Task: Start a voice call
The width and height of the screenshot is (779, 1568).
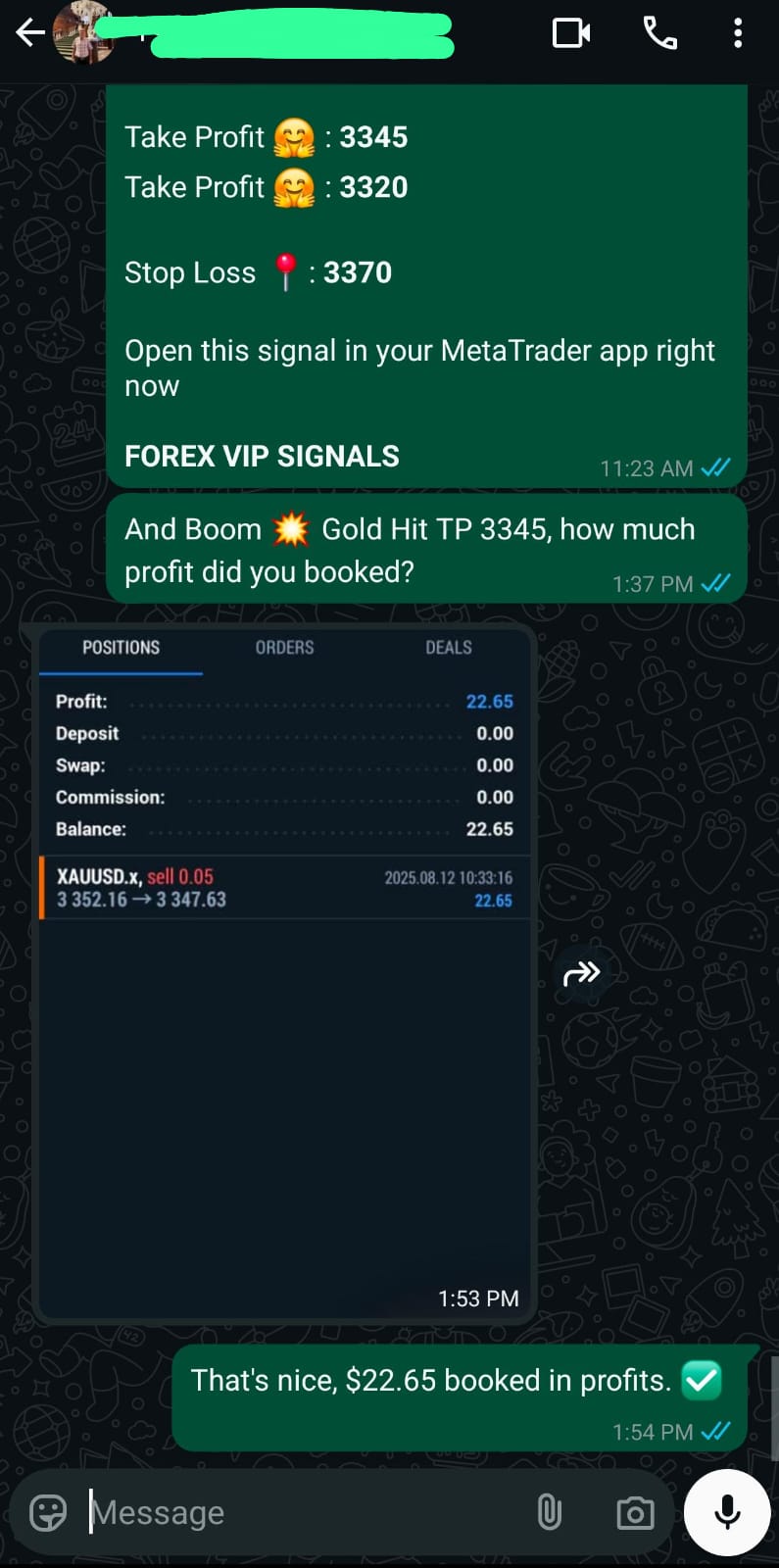Action: pyautogui.click(x=659, y=33)
